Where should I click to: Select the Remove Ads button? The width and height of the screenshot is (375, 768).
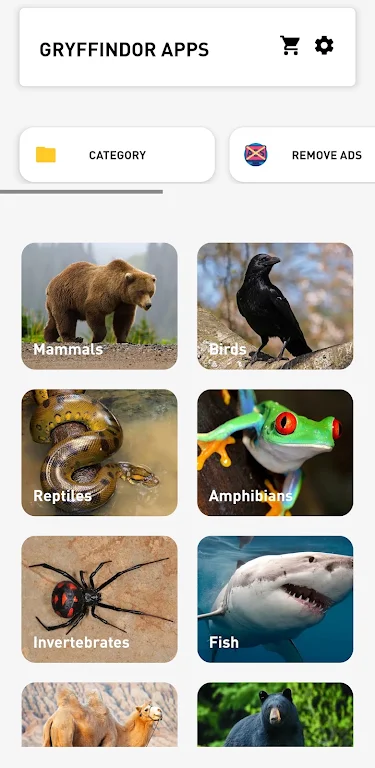[x=302, y=155]
